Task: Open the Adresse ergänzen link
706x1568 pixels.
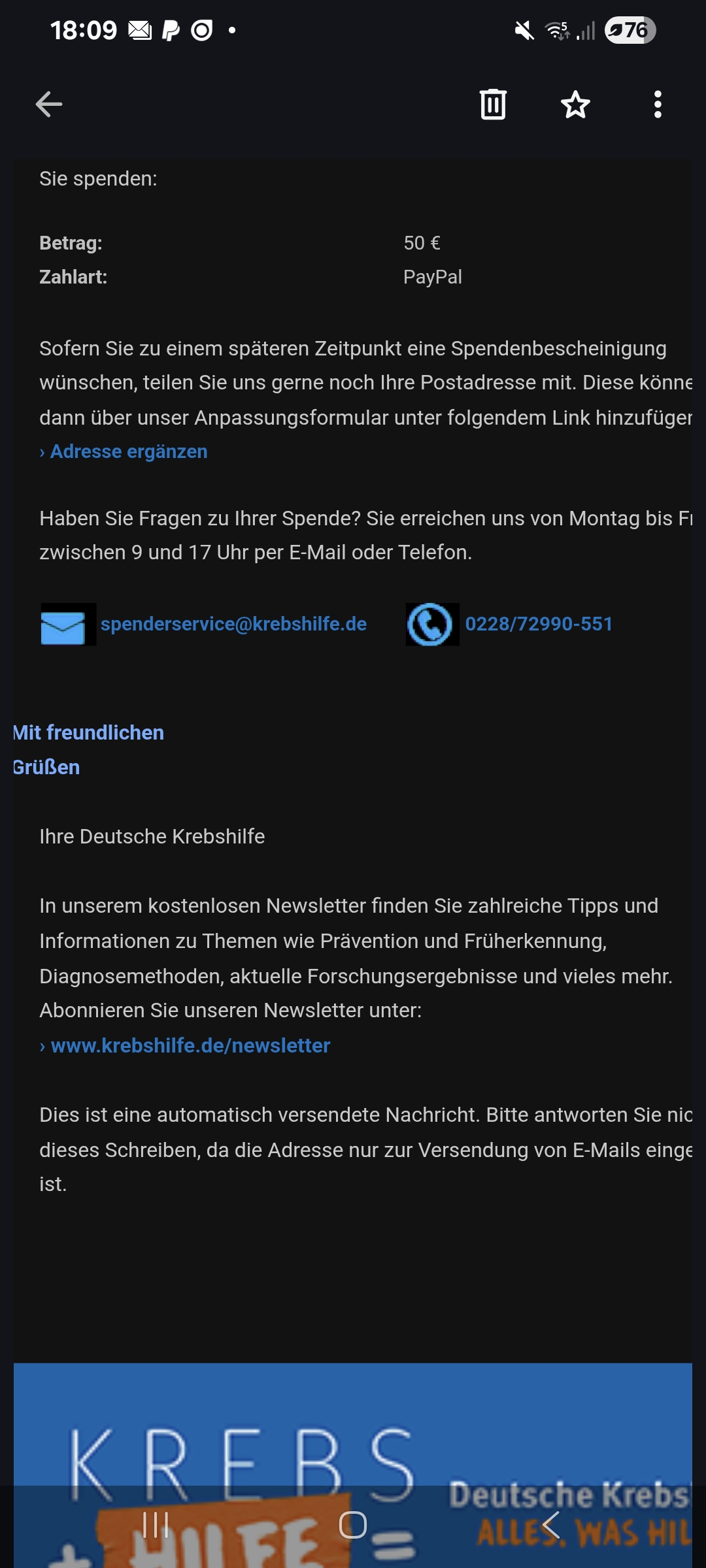Action: click(x=128, y=451)
